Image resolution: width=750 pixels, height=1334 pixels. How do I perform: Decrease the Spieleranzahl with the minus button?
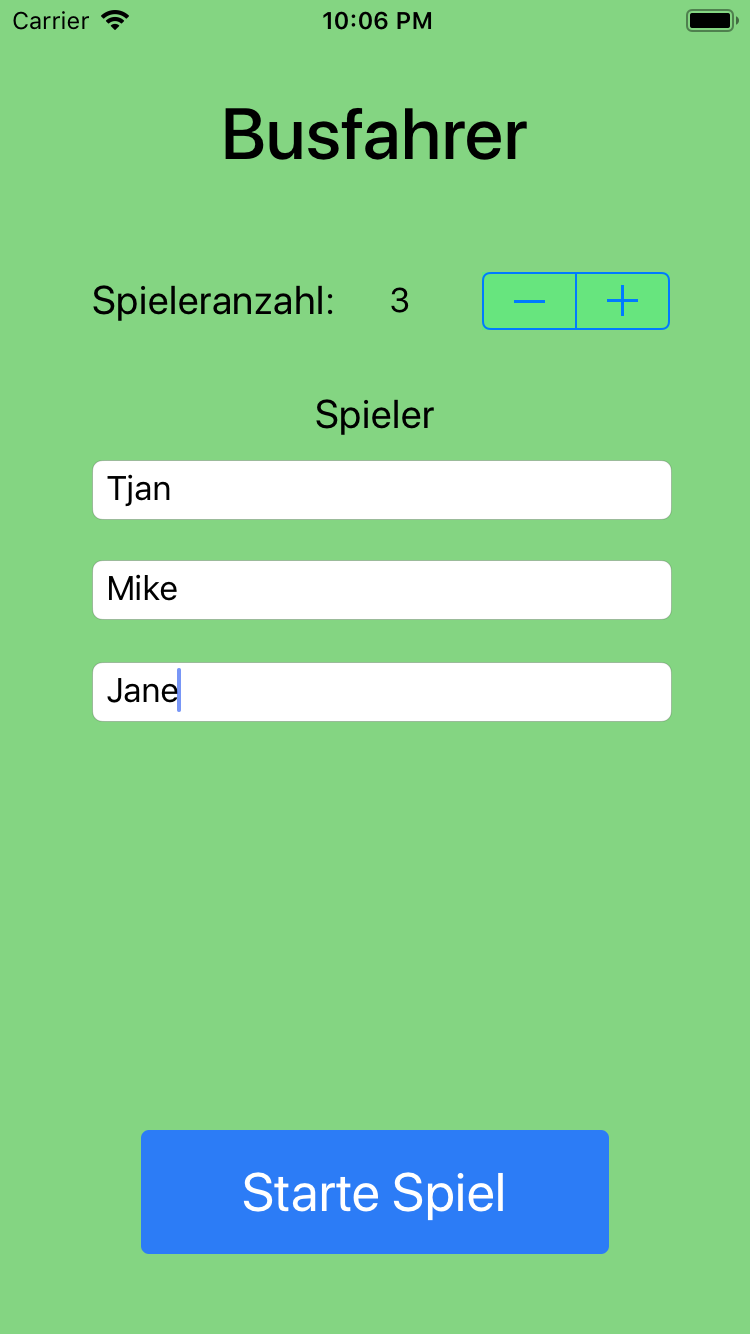pos(529,301)
